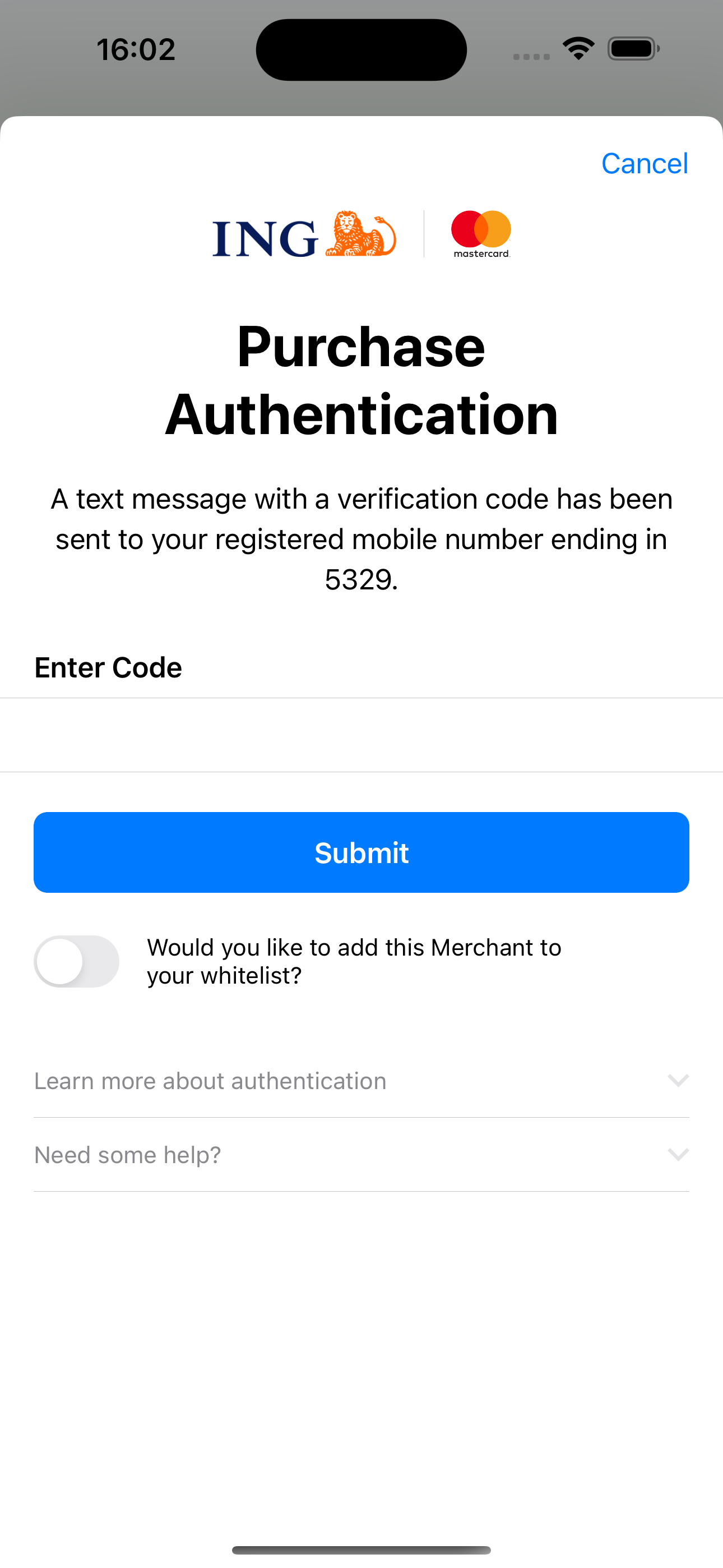
Task: Open the authentication info disclosure arrow
Action: pyautogui.click(x=678, y=1082)
